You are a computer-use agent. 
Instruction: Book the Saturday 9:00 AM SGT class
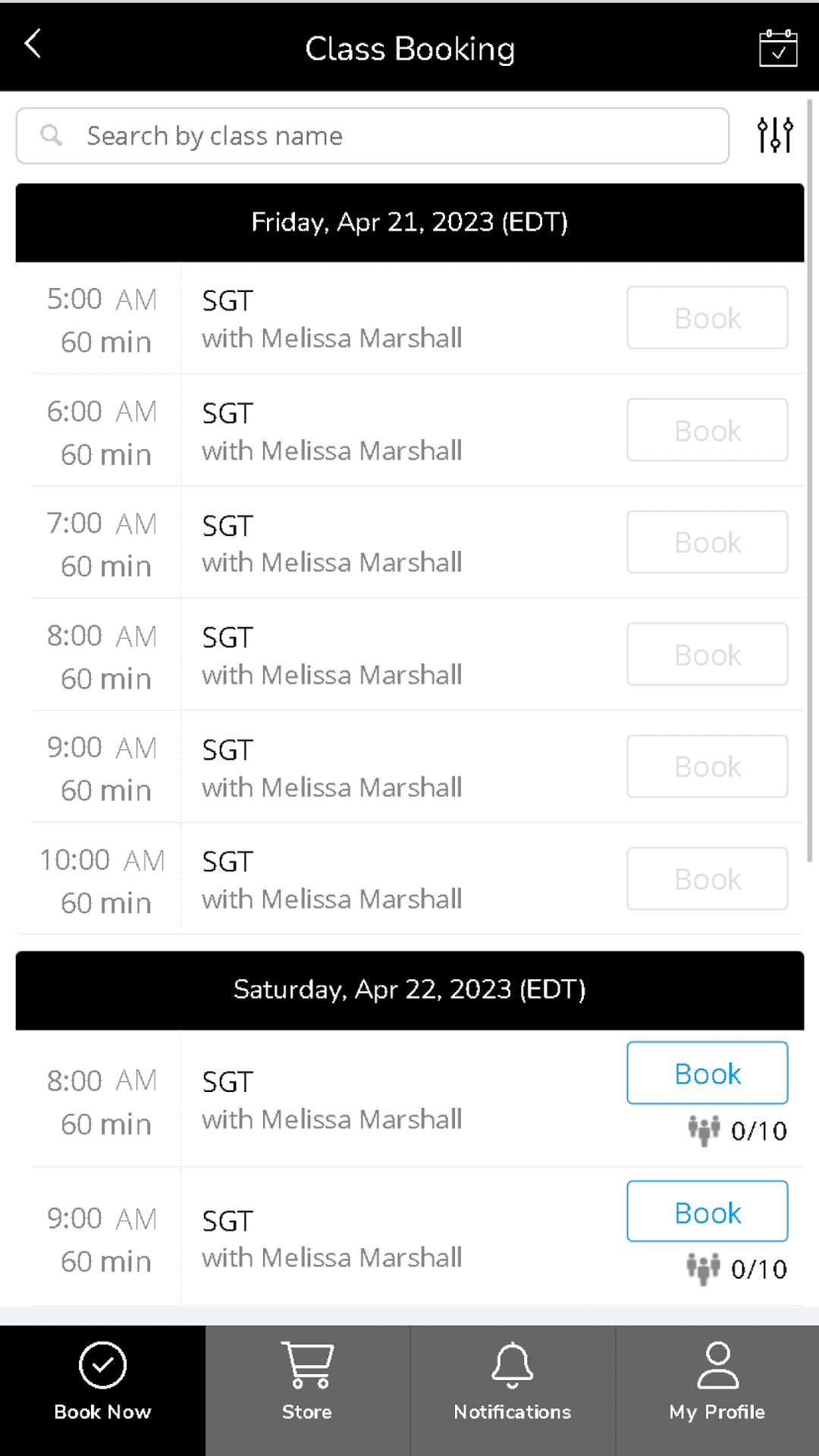click(x=708, y=1211)
